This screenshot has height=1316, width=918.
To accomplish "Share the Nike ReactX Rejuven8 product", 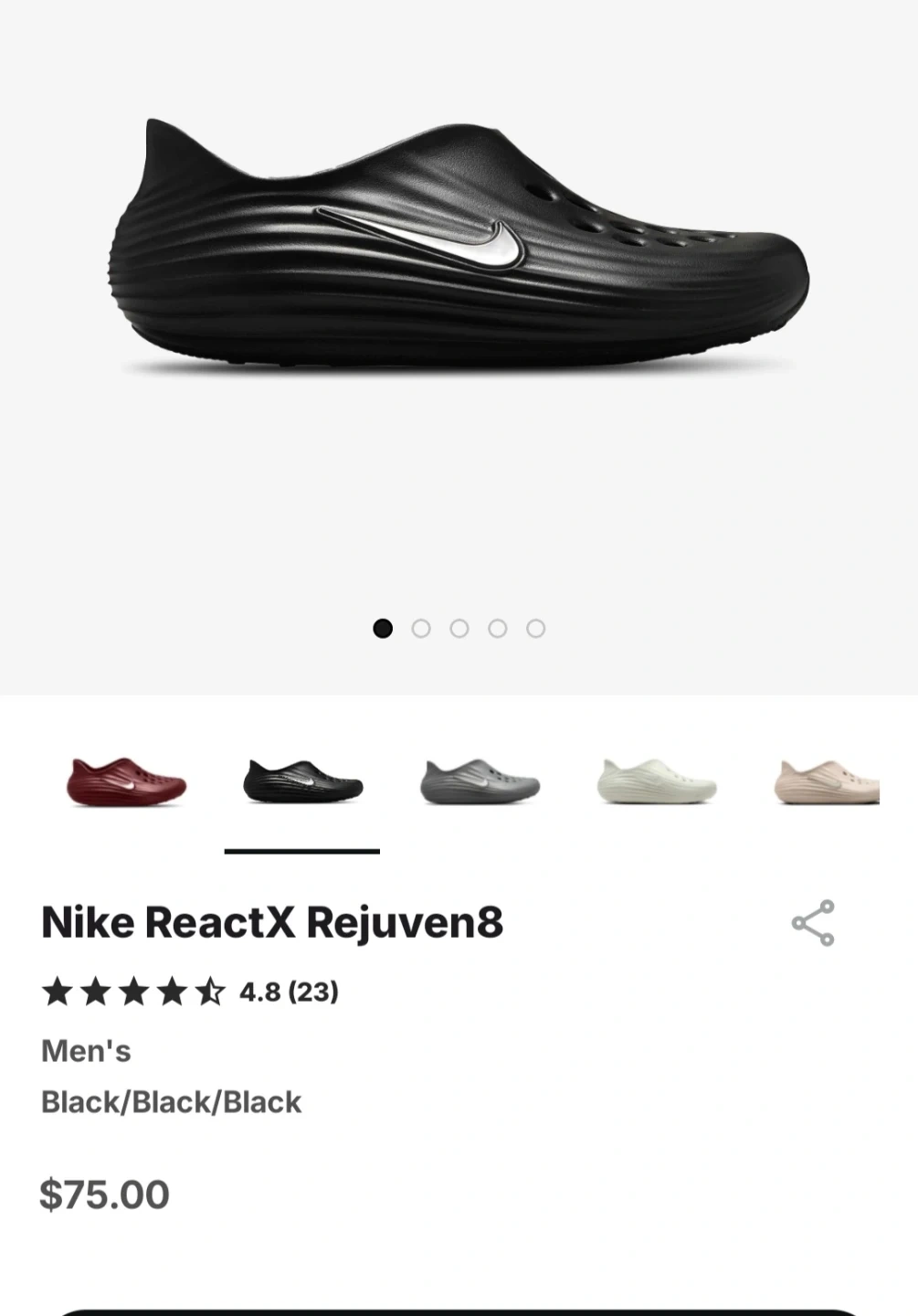I will (813, 922).
